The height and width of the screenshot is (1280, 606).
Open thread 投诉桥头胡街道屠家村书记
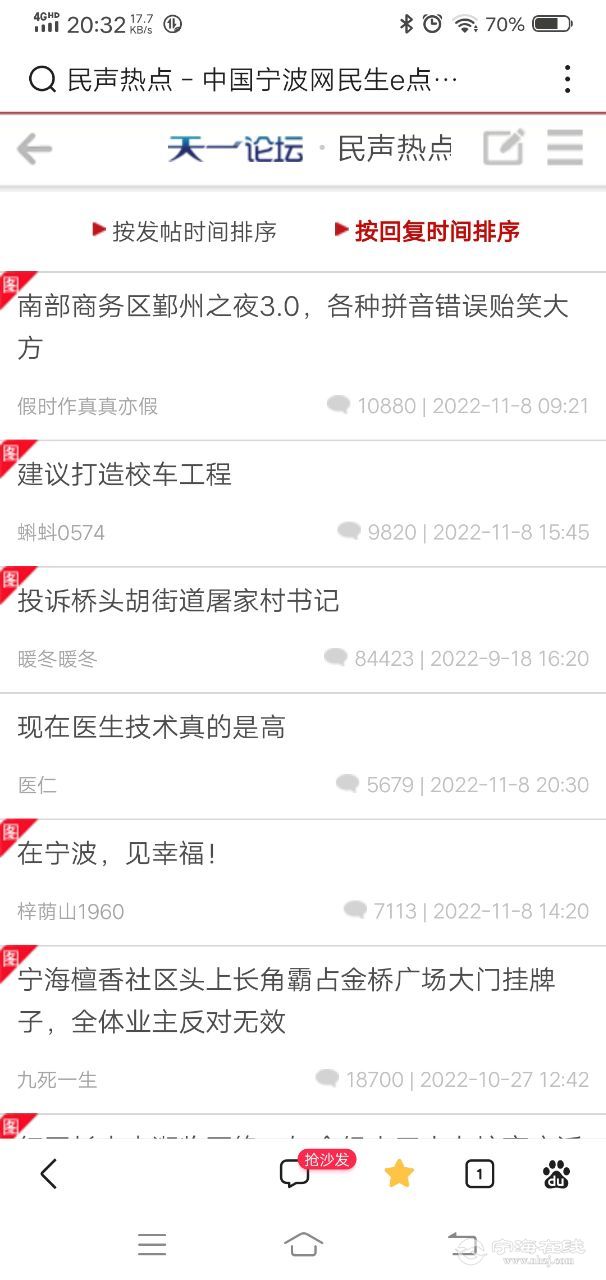click(x=179, y=601)
